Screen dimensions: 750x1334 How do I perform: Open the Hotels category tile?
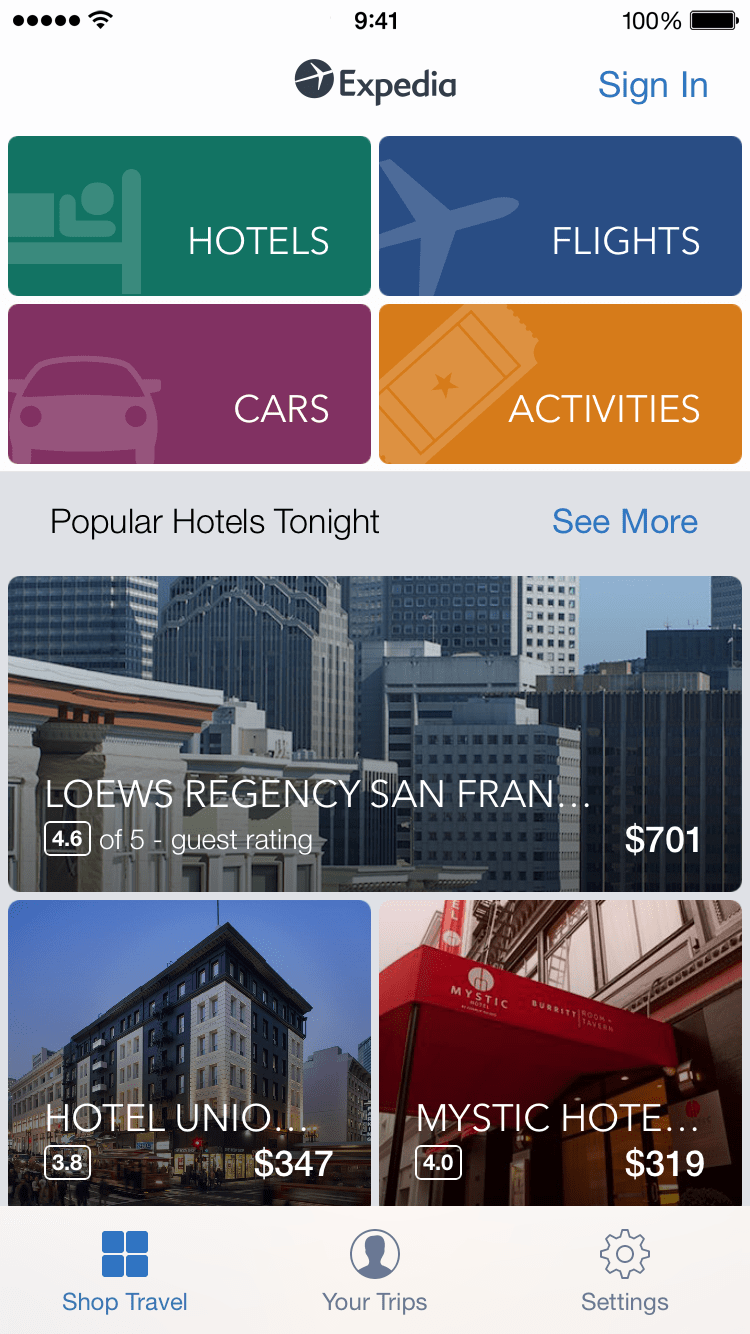pos(189,216)
